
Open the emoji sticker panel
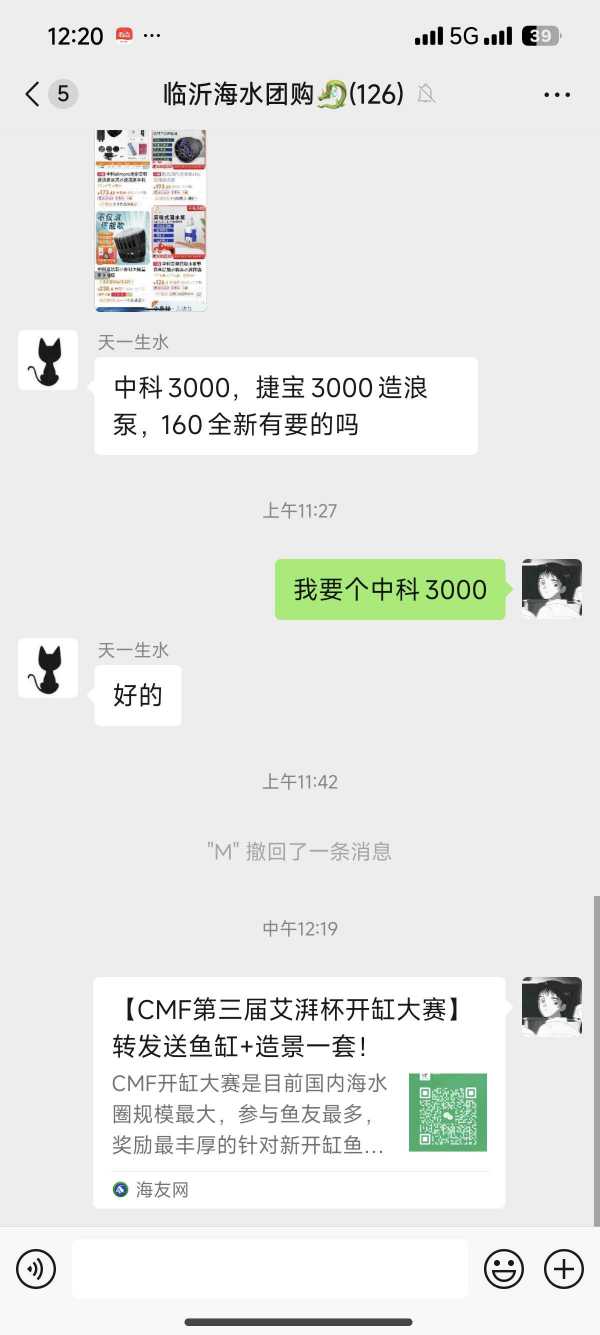(x=504, y=1269)
